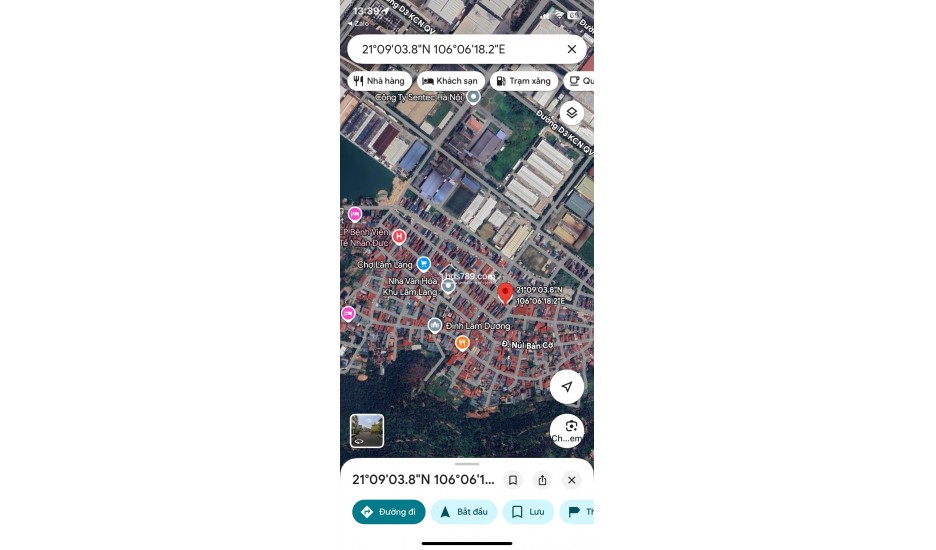Viewport: 936px width, 550px height.
Task: Close the location info sheet
Action: click(x=571, y=480)
